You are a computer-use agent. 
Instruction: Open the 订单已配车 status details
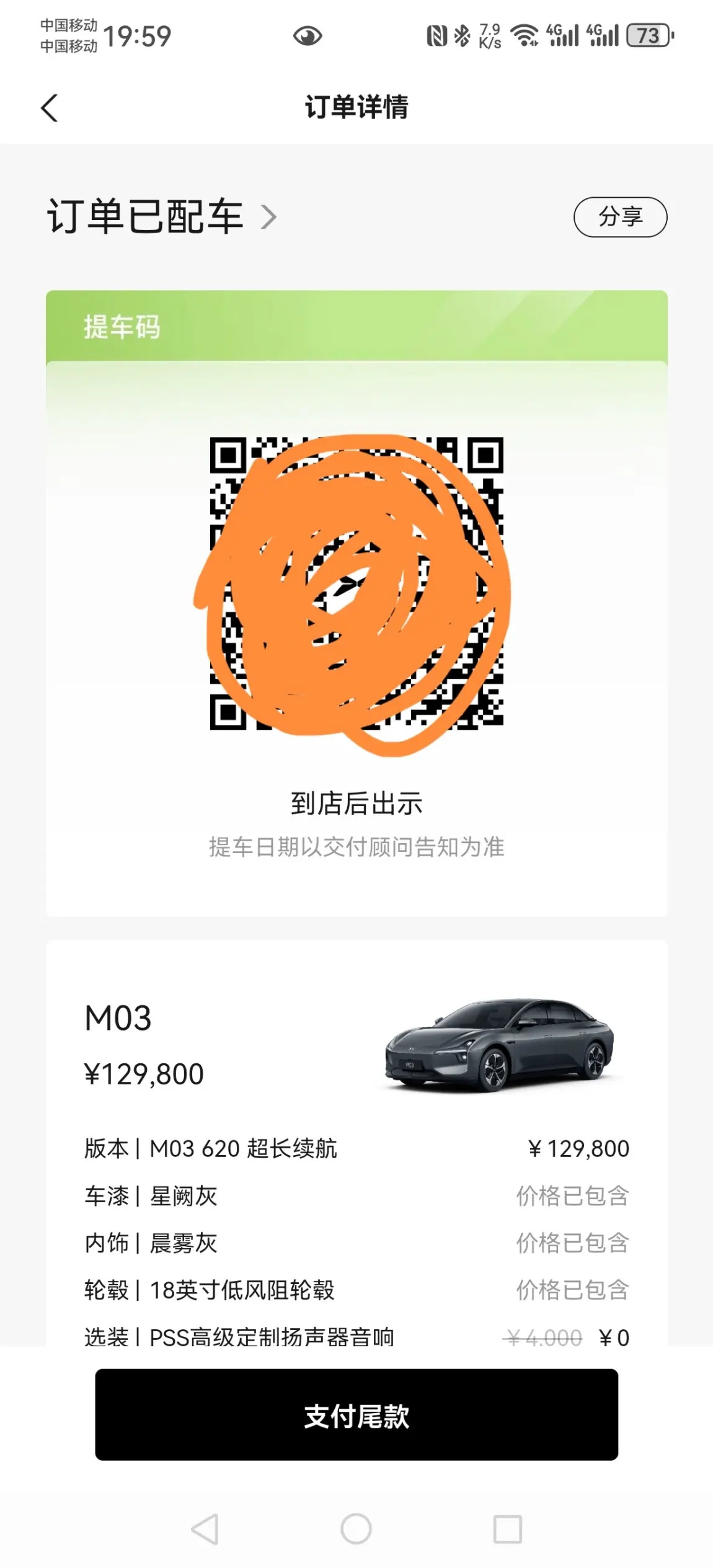coord(161,217)
